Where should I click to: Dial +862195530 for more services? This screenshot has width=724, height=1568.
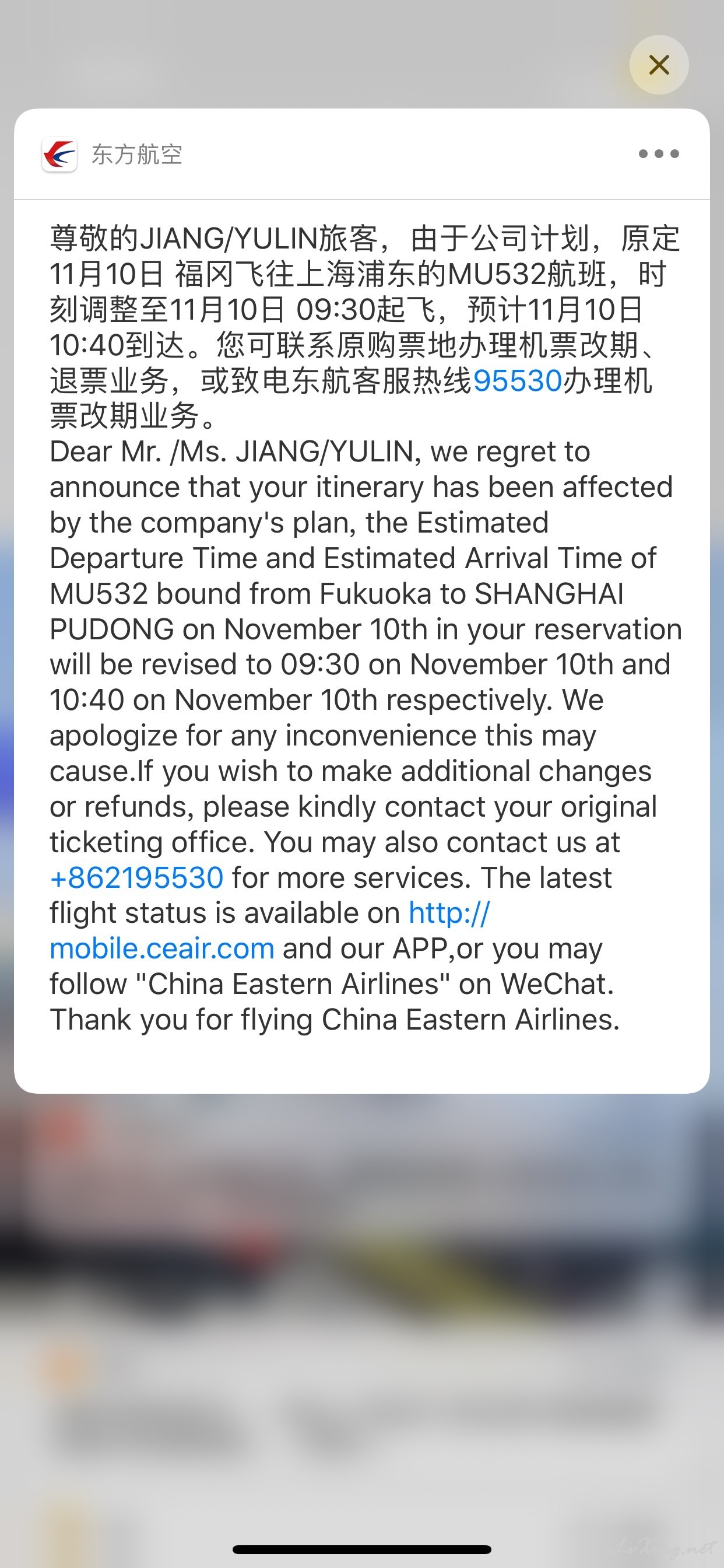click(137, 878)
